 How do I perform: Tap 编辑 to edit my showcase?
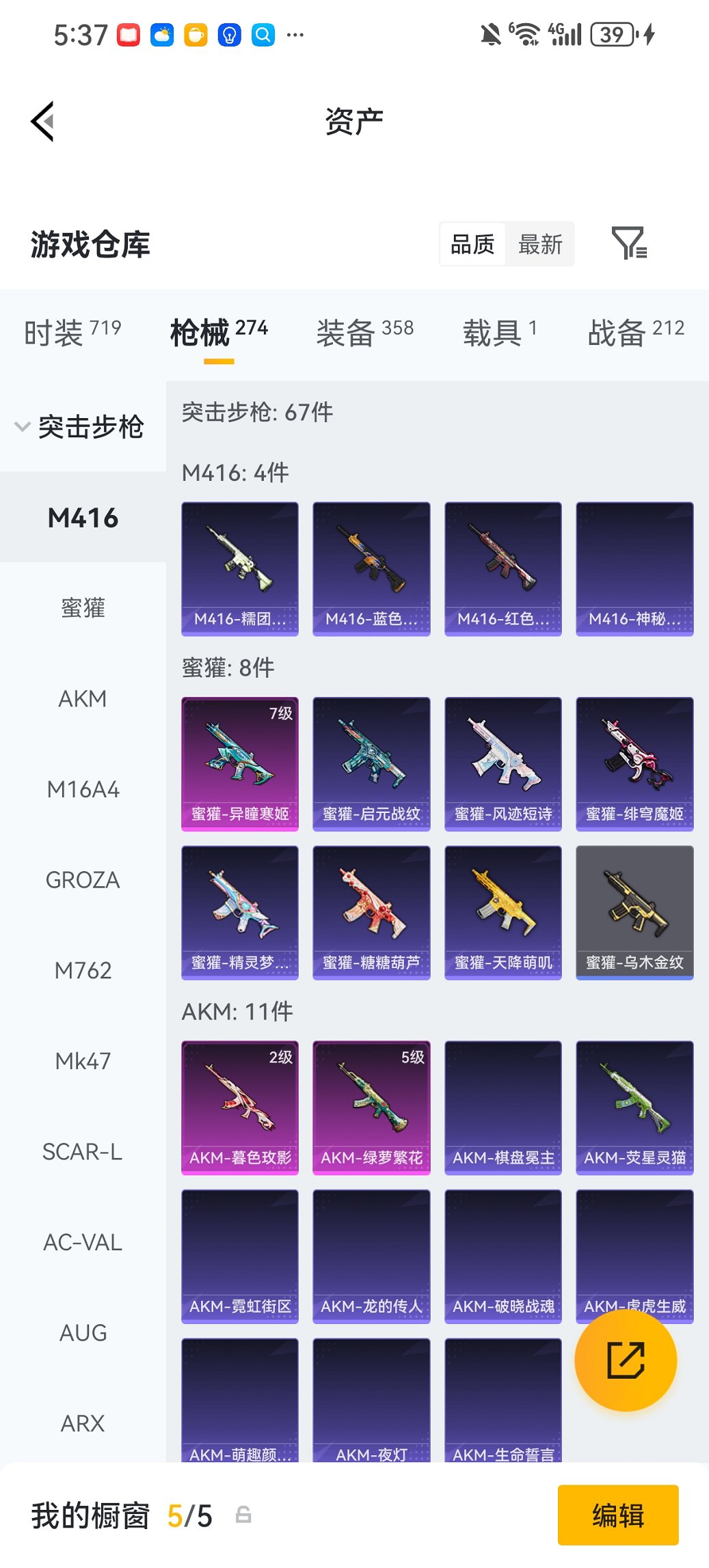click(x=617, y=1515)
